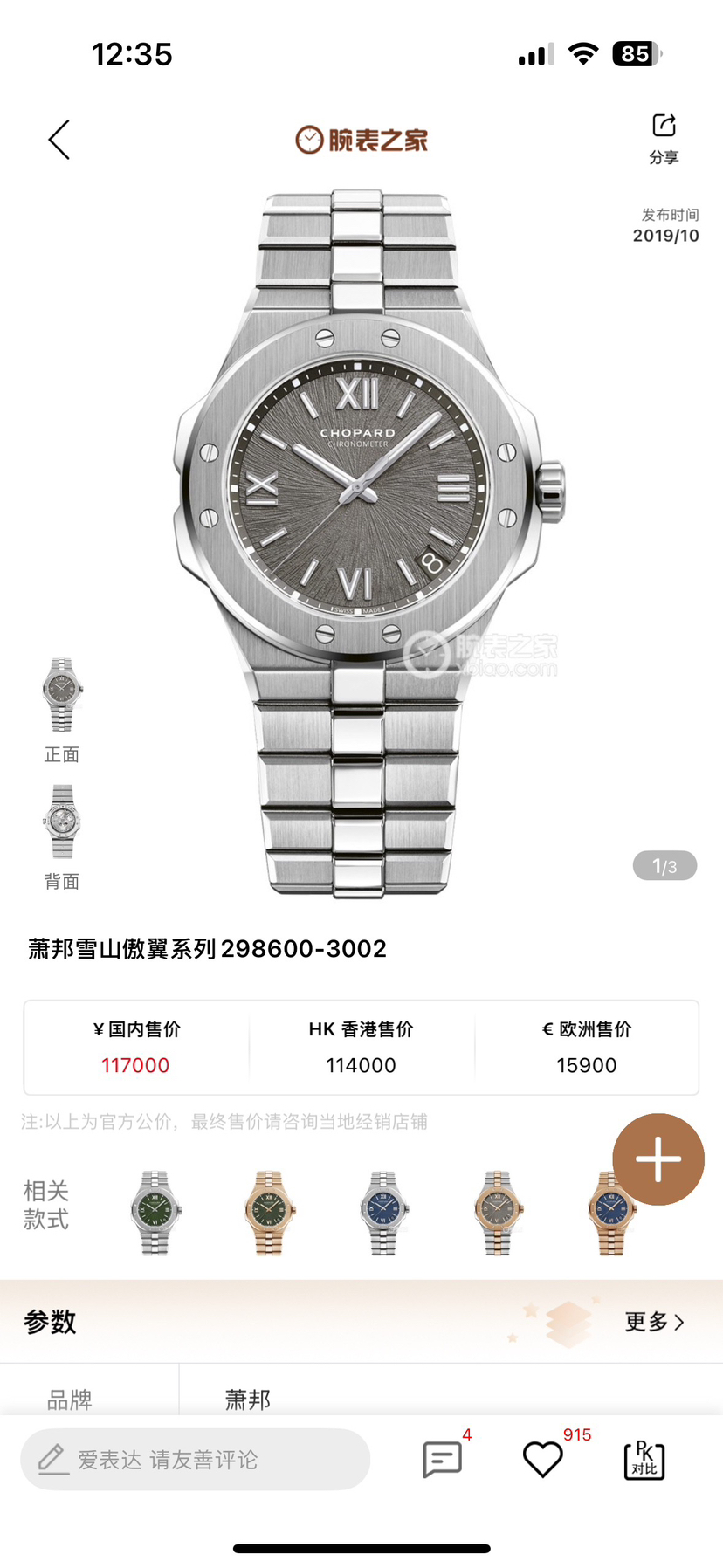Image resolution: width=723 pixels, height=1568 pixels.
Task: Tap the comment input field
Action: click(x=195, y=1459)
